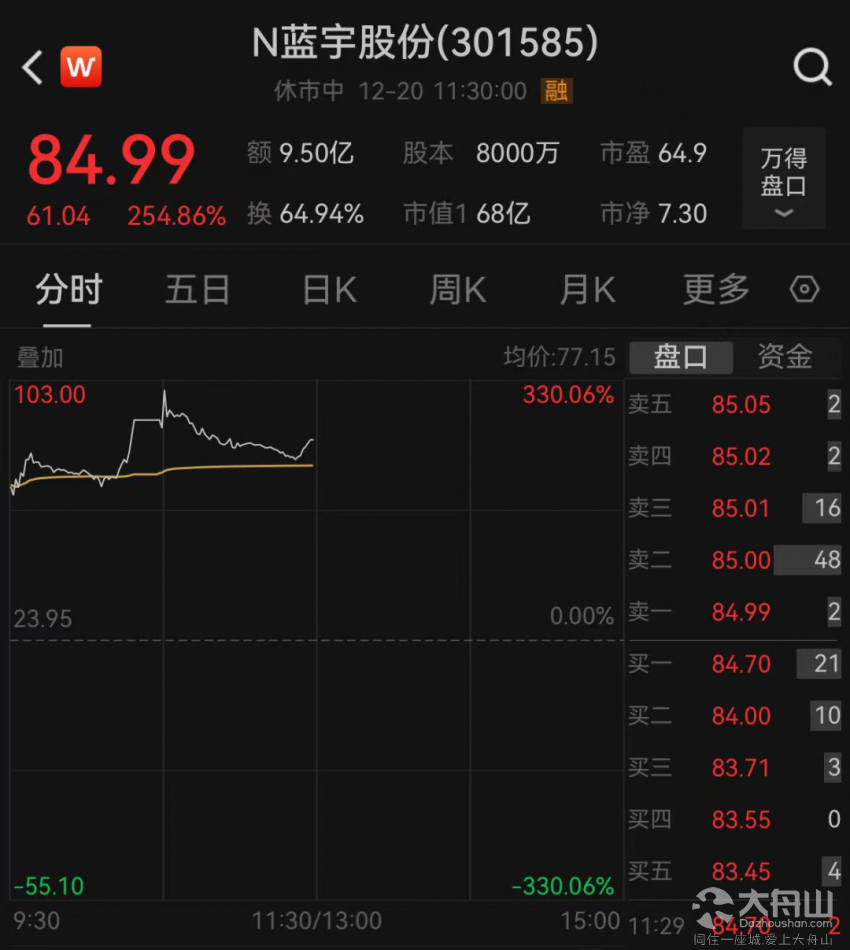Tap the red W Wind icon
Screen dimensions: 850x950
point(81,67)
